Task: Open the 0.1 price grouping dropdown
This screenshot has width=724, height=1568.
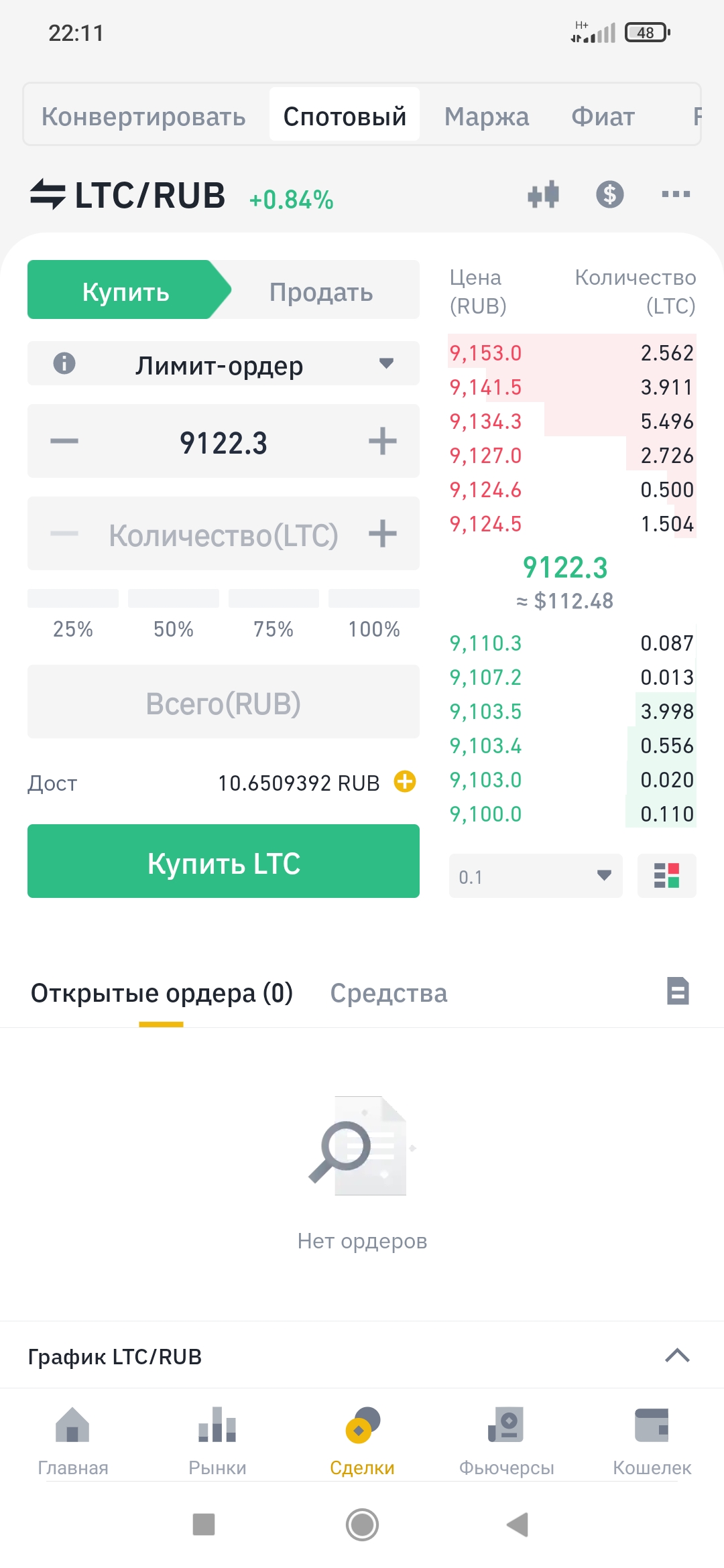Action: point(536,876)
